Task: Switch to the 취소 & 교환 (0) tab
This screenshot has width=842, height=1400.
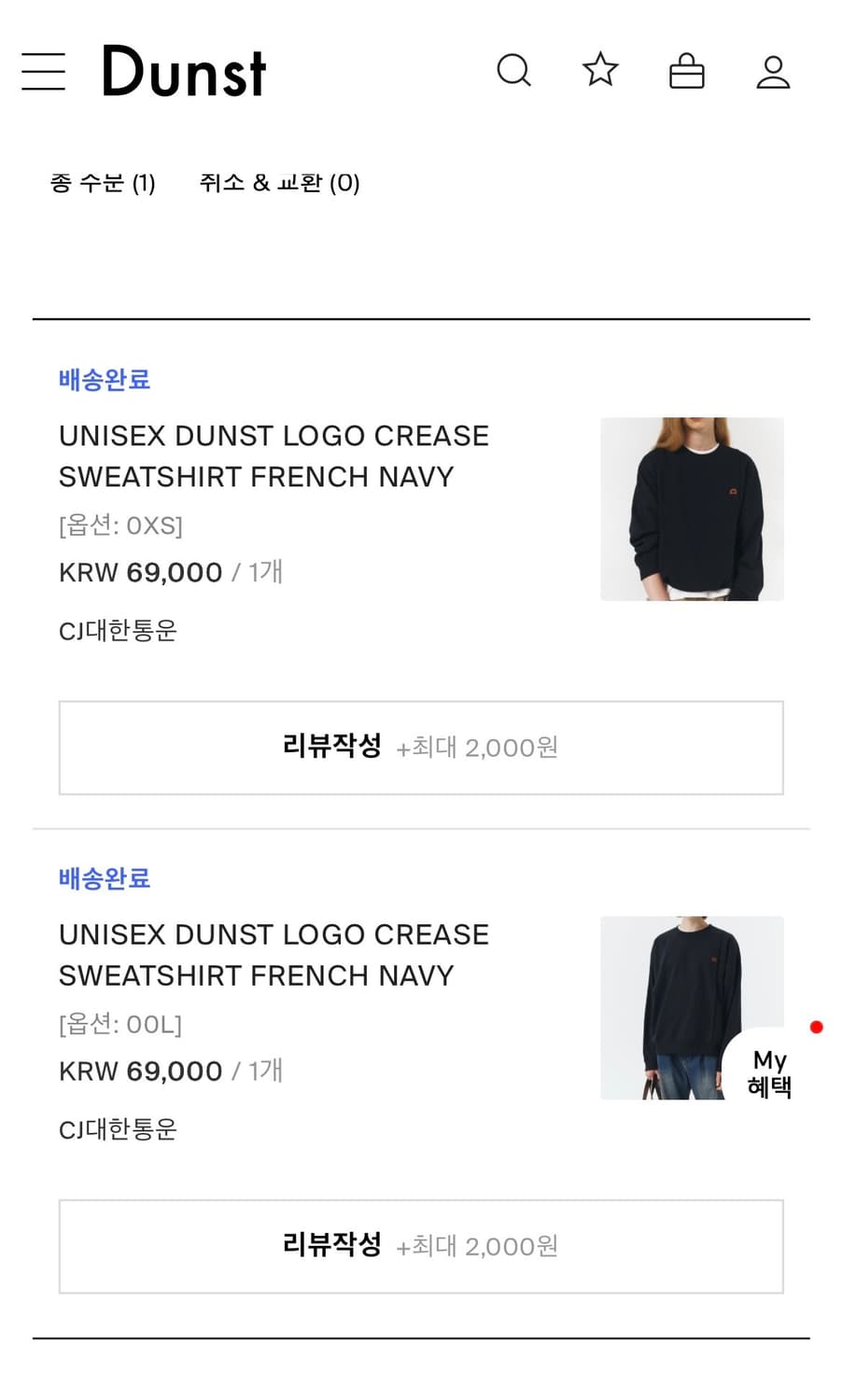Action: (x=279, y=182)
